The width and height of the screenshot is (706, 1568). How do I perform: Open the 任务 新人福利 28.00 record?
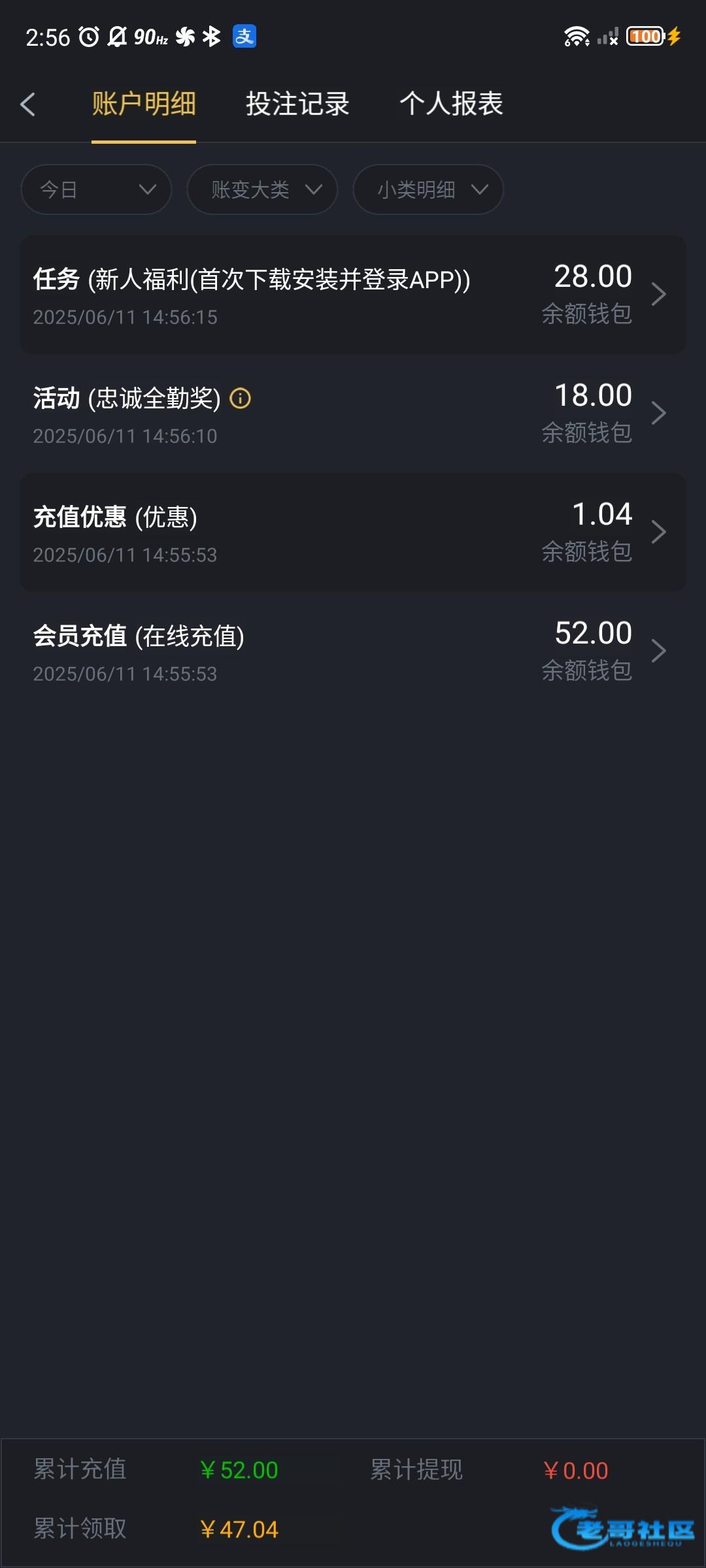353,295
